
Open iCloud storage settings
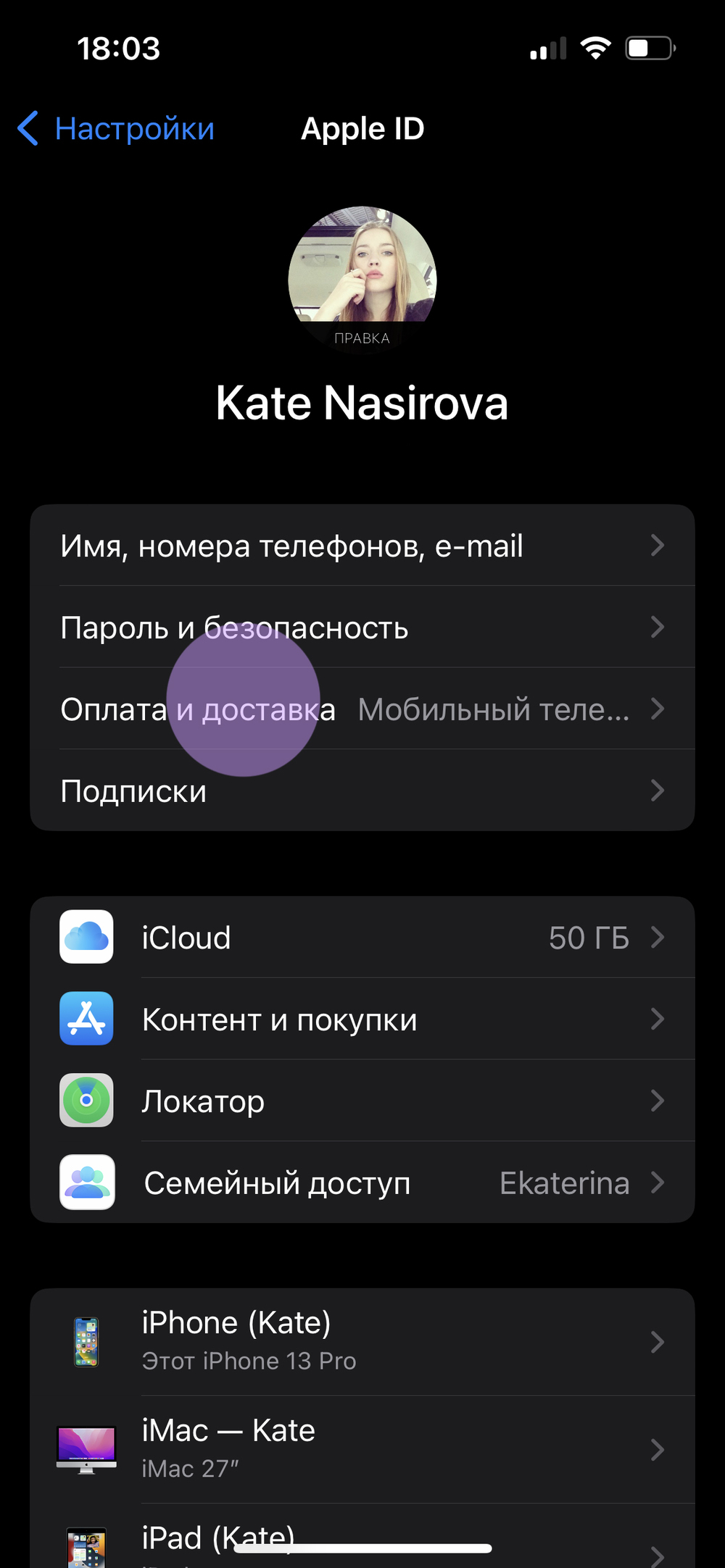point(362,938)
